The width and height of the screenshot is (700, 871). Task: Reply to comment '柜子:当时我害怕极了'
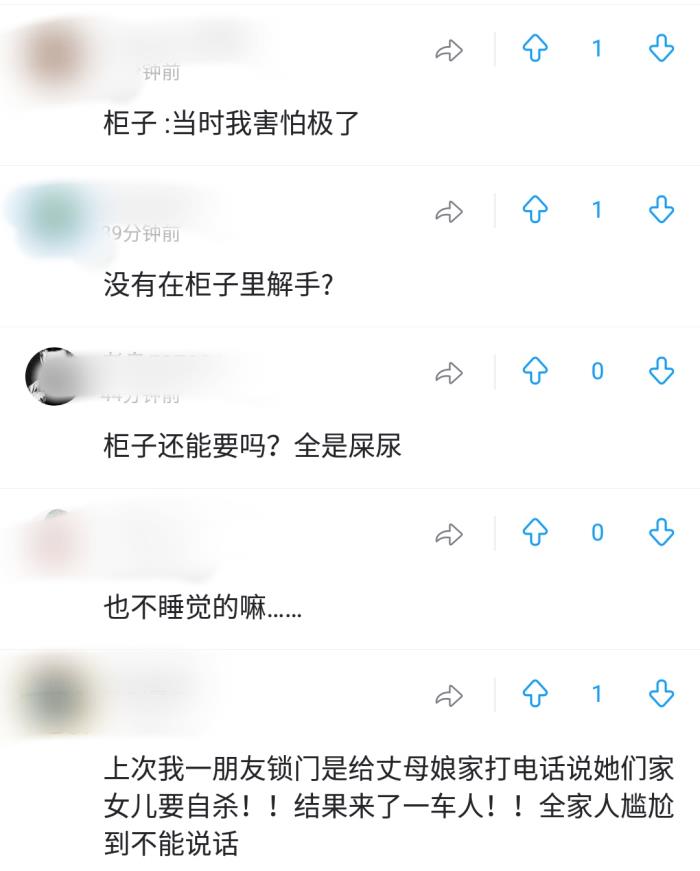(449, 50)
